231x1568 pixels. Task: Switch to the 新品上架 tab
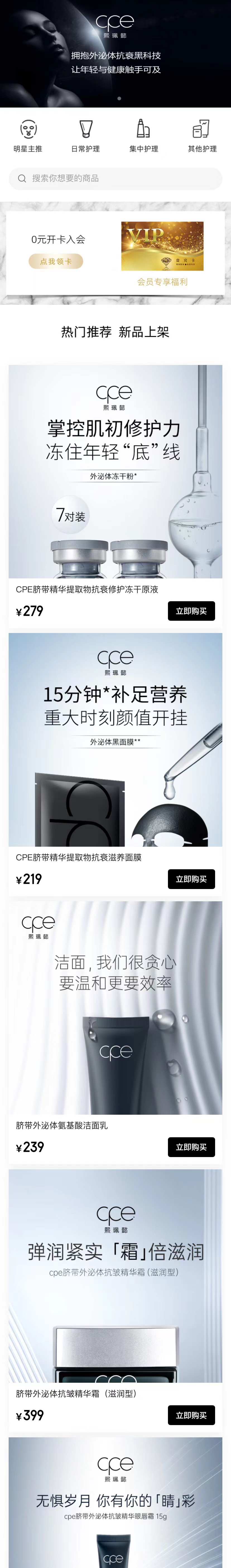(x=144, y=332)
